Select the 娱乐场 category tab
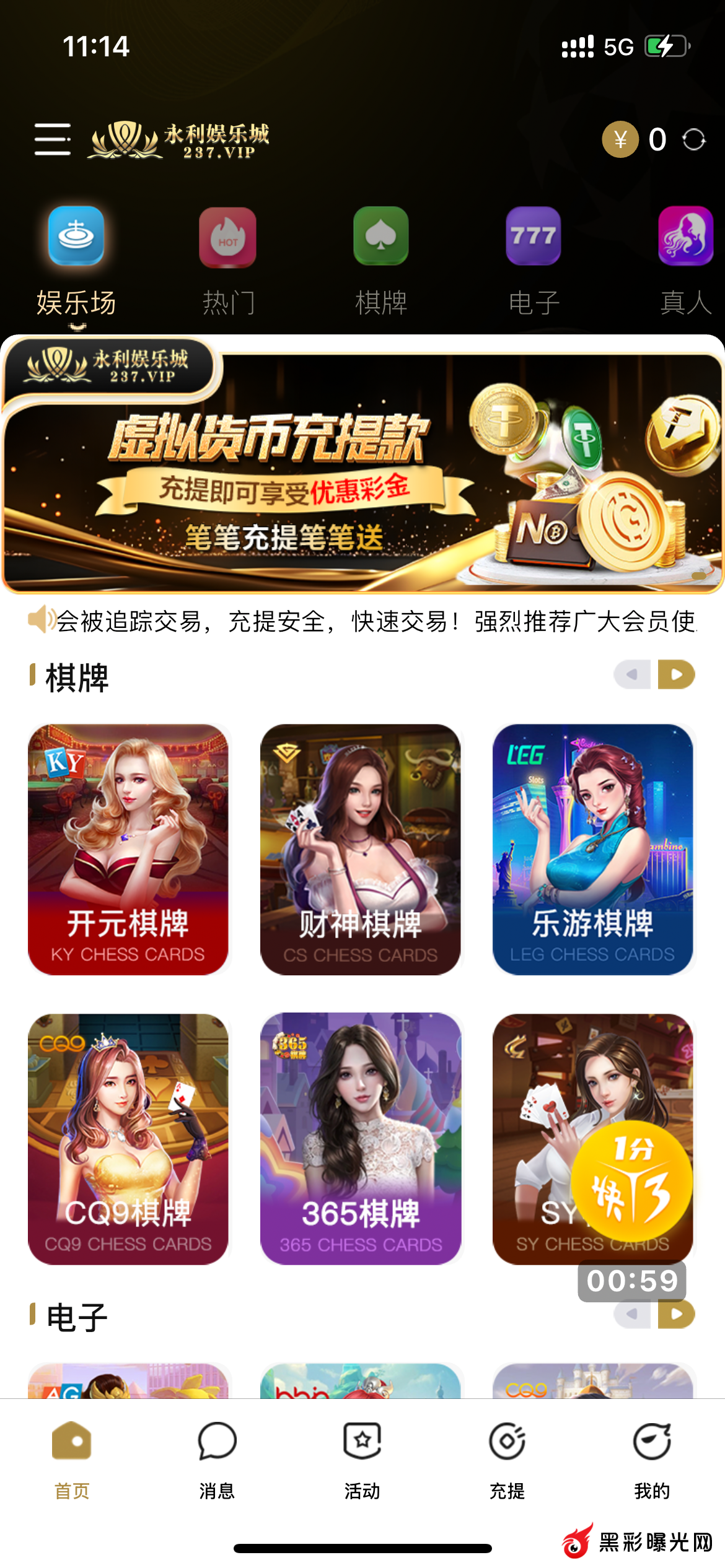 click(x=76, y=260)
